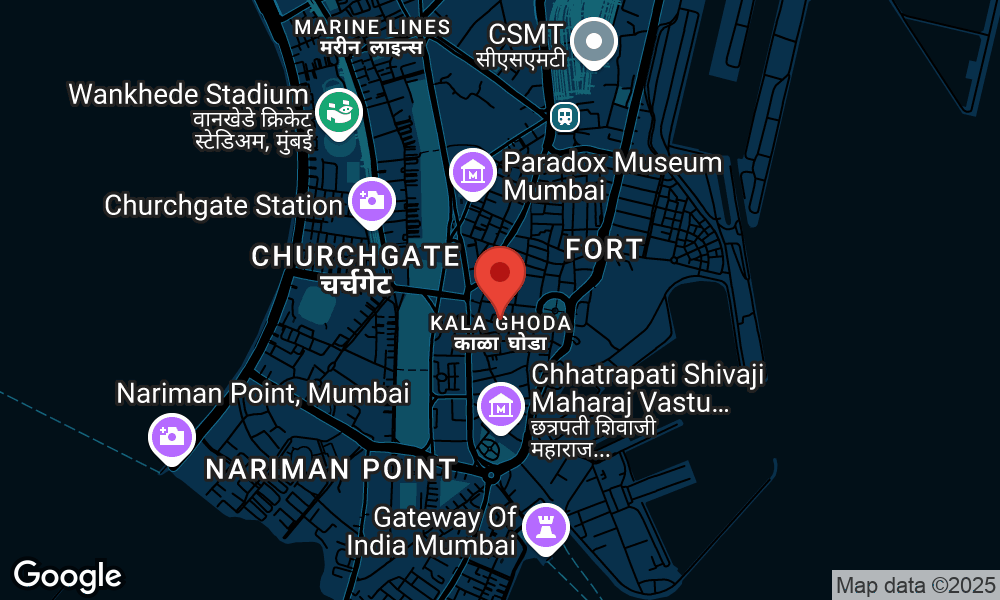
Task: Select the CSMT location pin
Action: pos(596,43)
